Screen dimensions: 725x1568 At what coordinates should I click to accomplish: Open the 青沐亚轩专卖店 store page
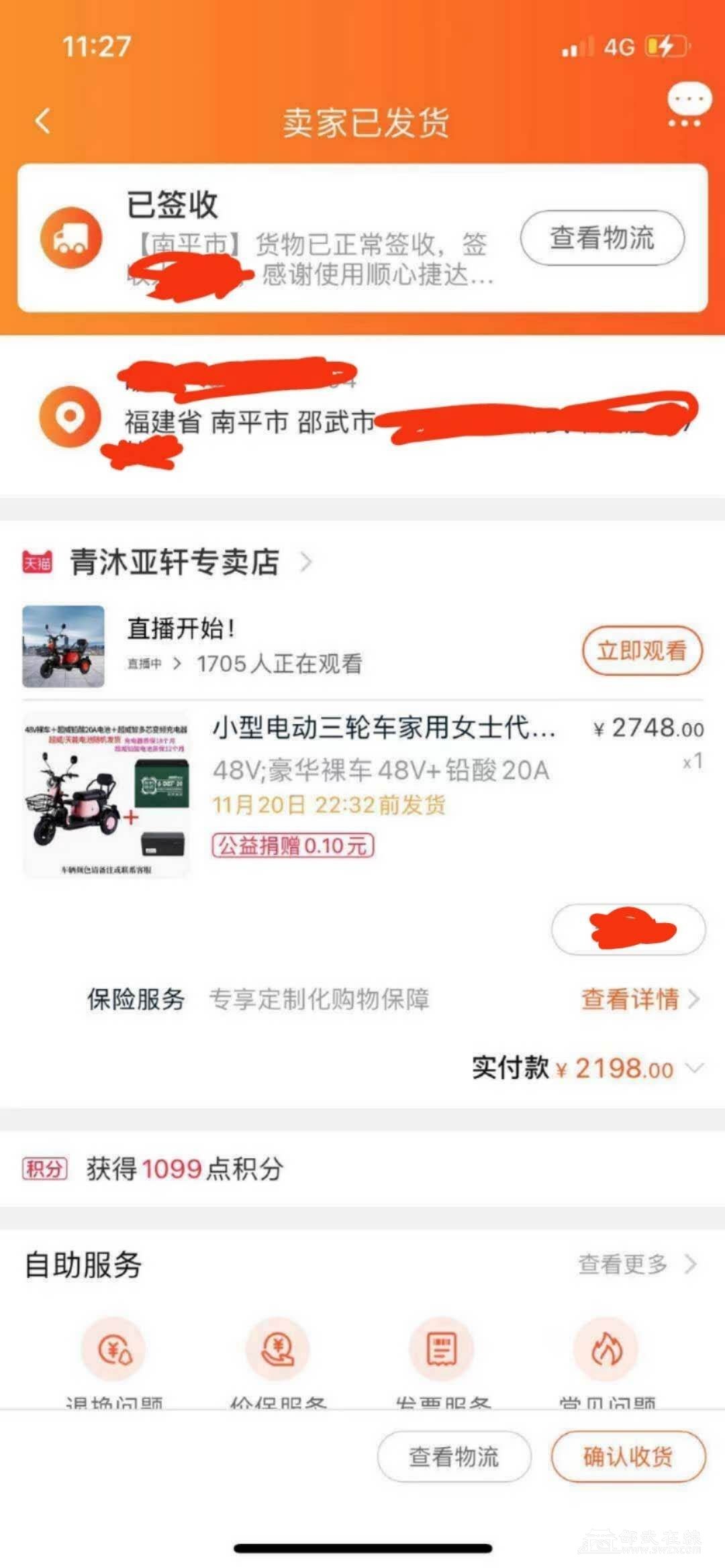pyautogui.click(x=175, y=562)
